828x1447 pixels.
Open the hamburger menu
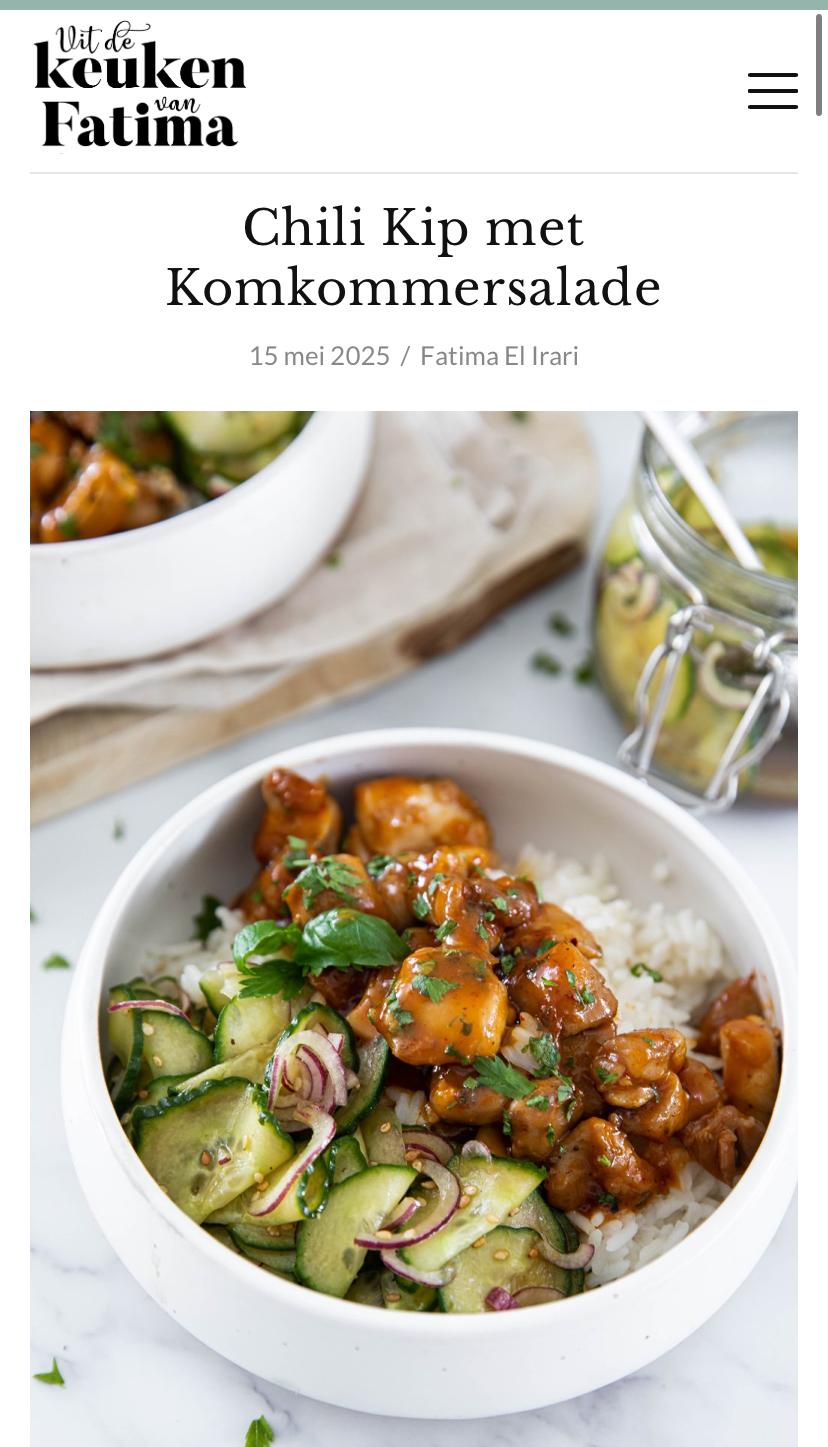coord(772,91)
